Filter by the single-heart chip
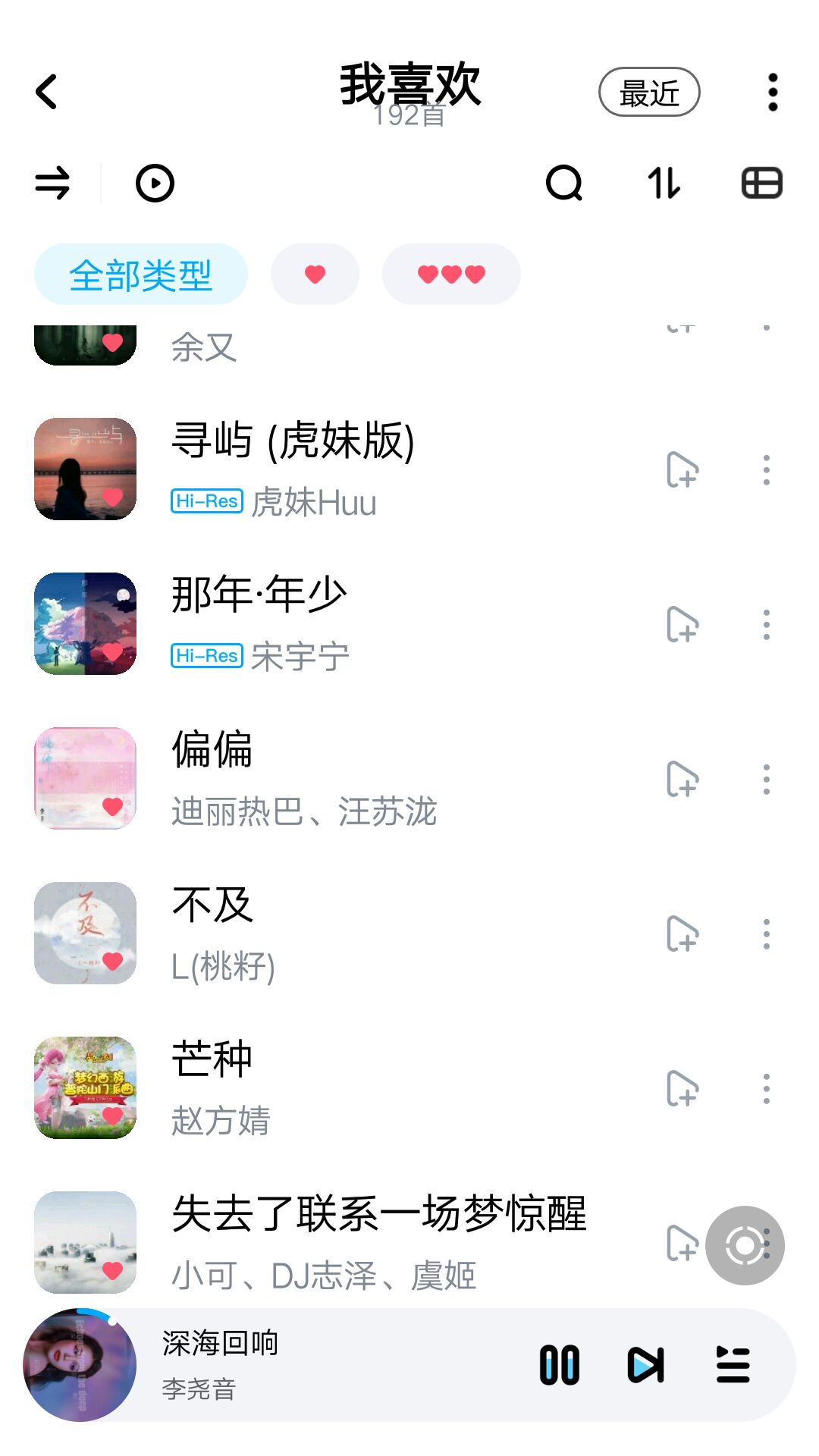 [315, 275]
